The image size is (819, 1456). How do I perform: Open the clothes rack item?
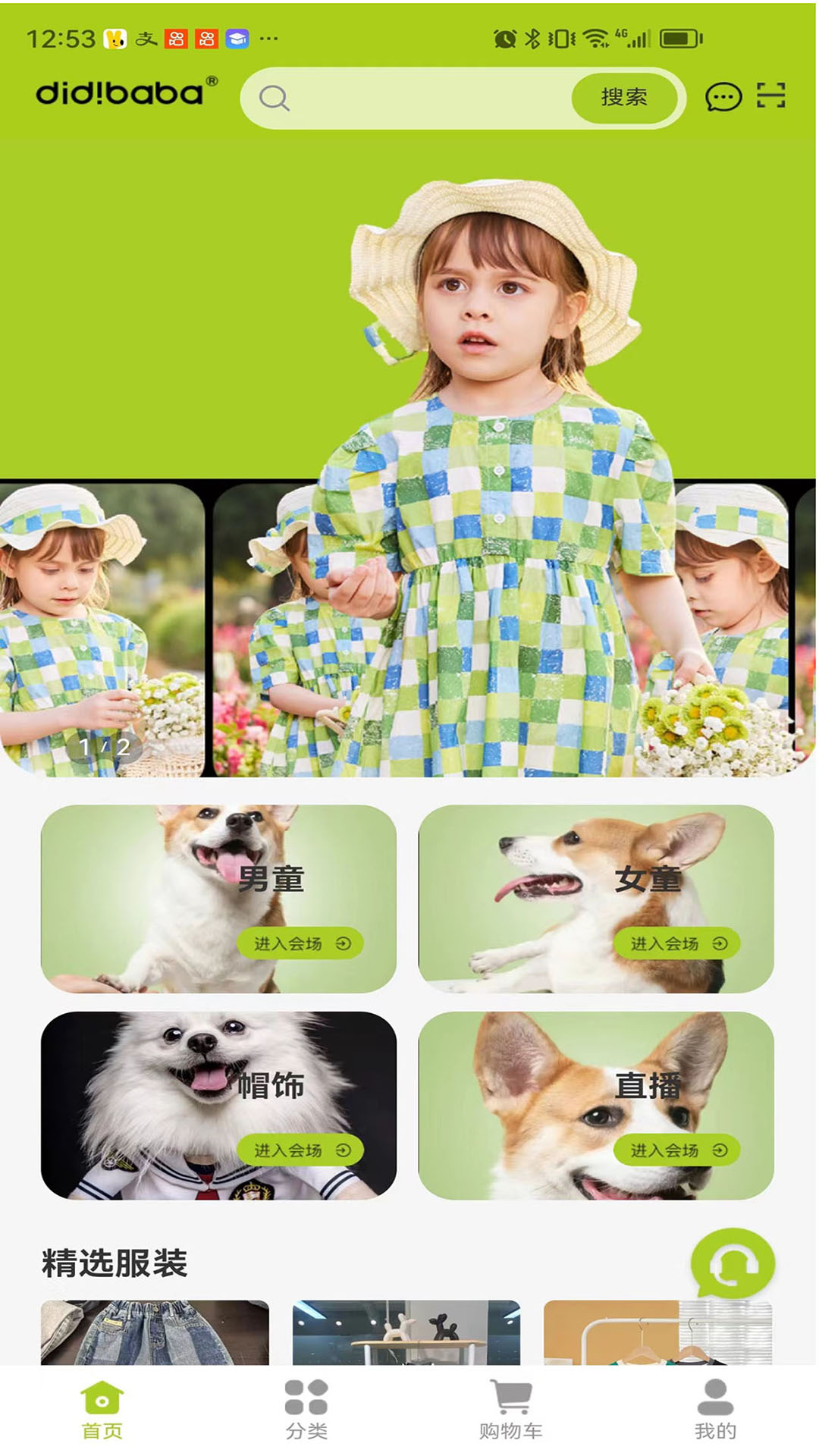click(657, 1333)
